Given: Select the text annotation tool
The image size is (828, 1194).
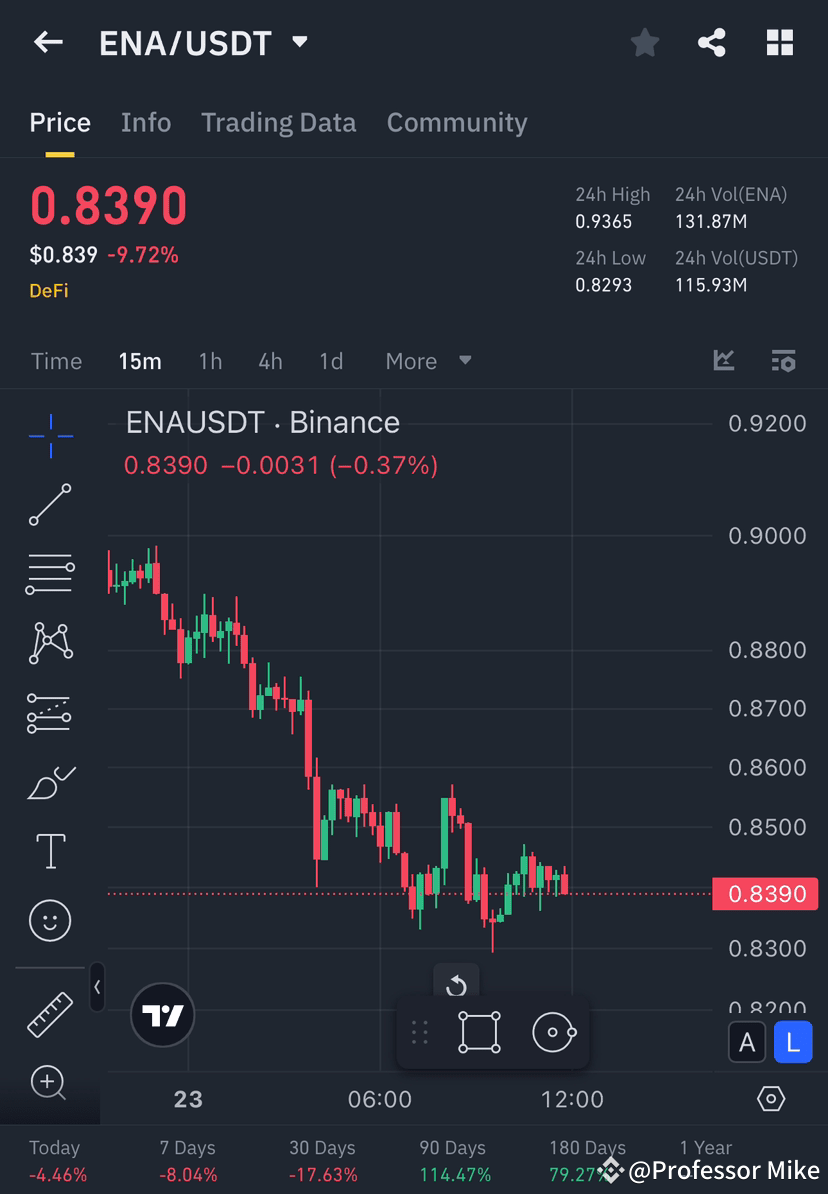Looking at the screenshot, I should click(50, 851).
